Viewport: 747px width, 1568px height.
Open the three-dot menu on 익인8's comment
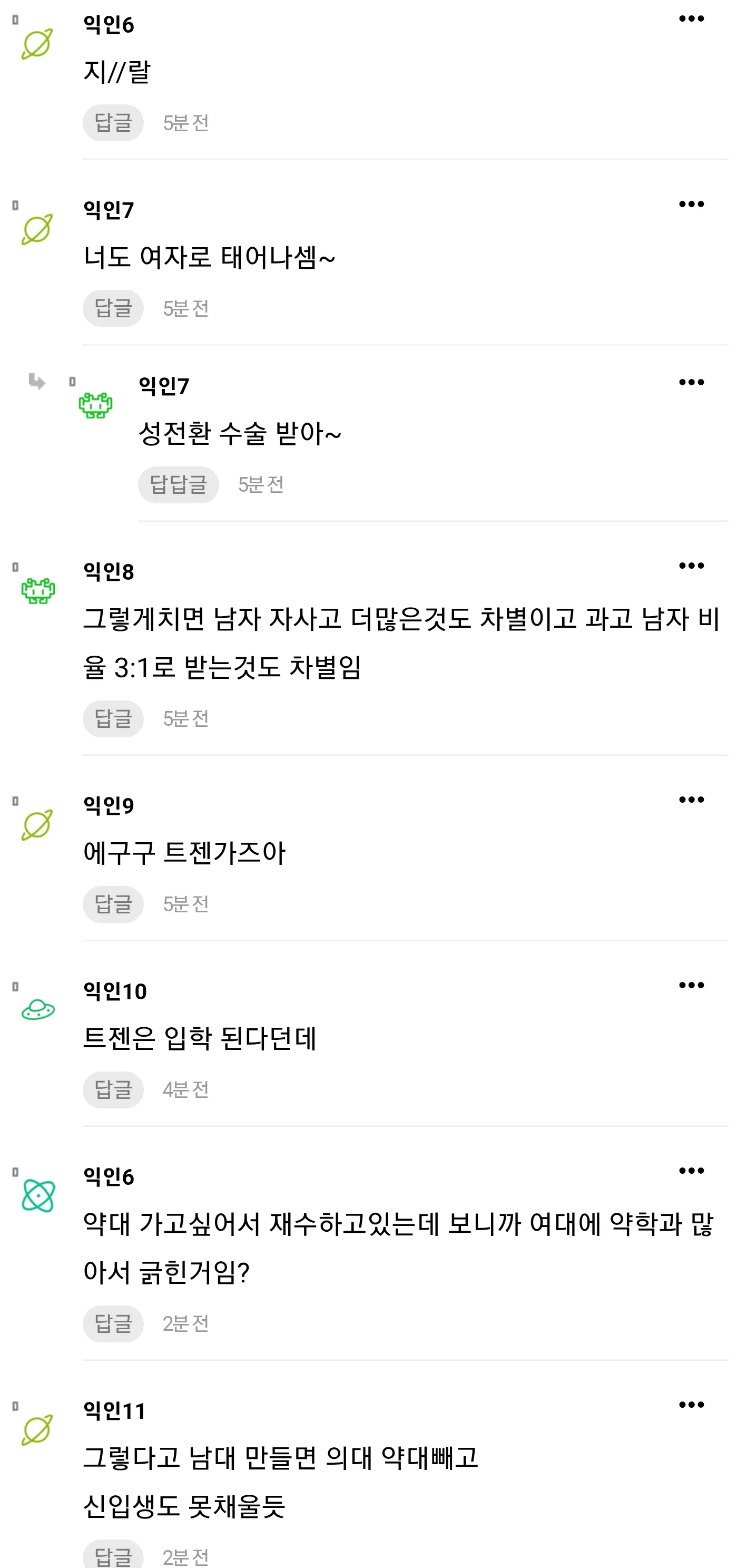pyautogui.click(x=692, y=566)
